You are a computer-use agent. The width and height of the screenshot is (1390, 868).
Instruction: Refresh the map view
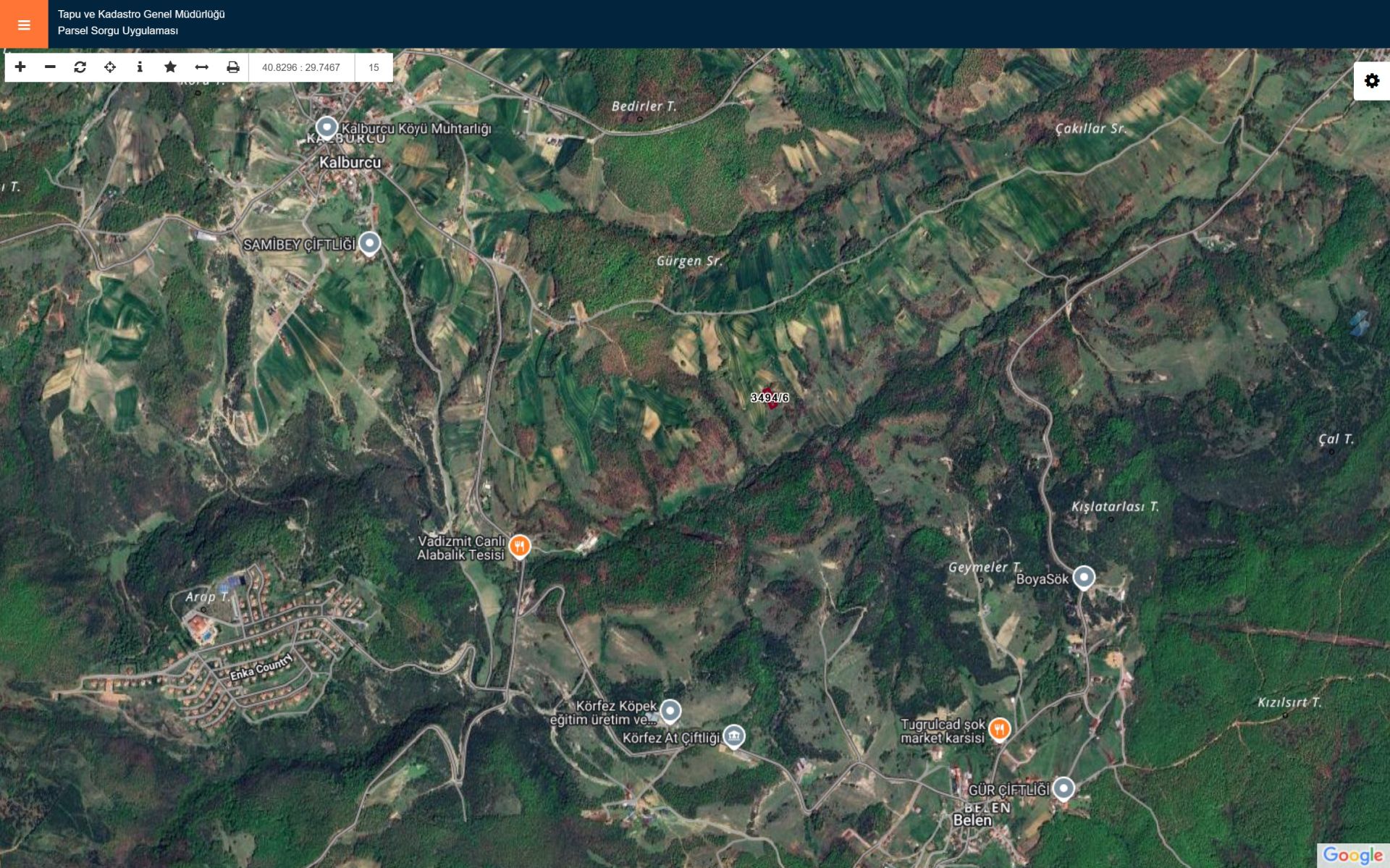80,67
